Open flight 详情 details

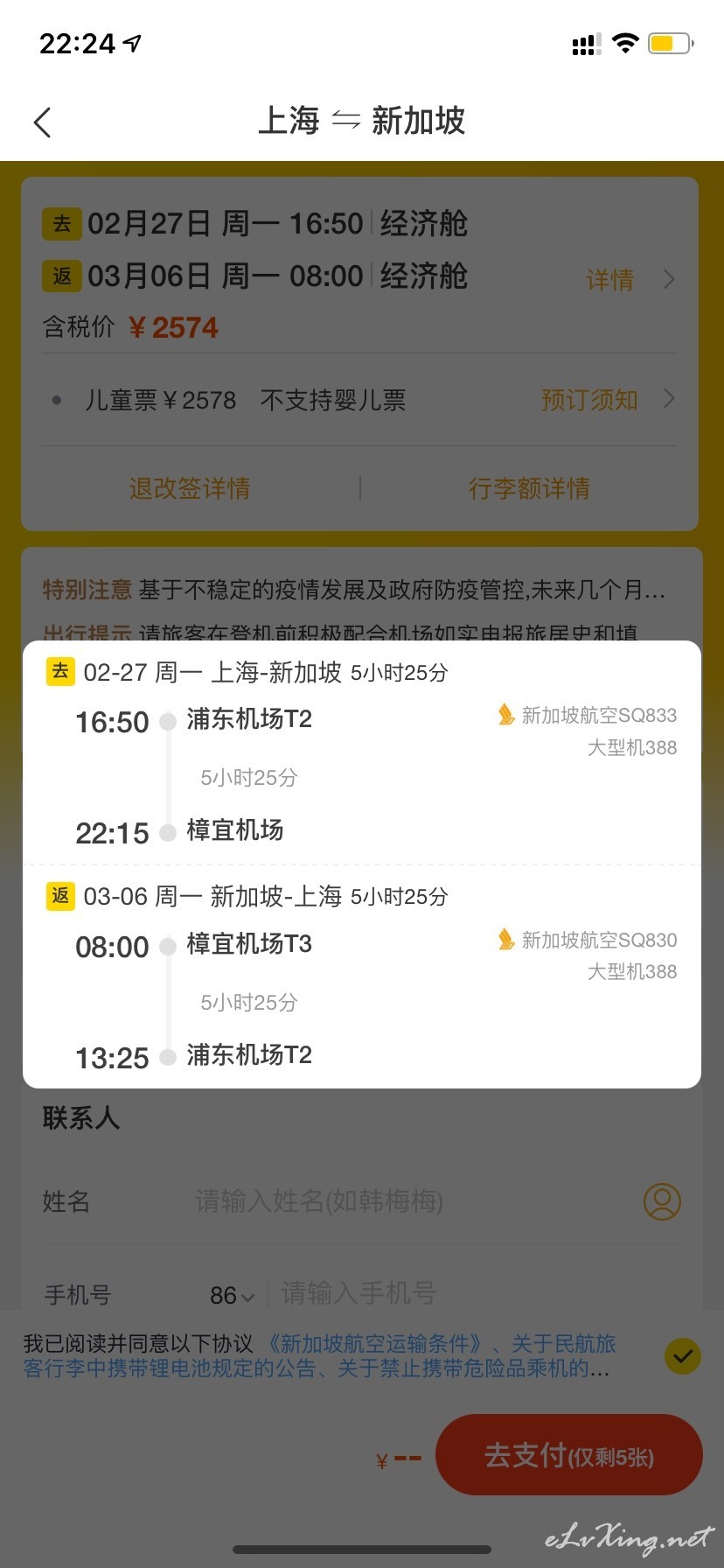click(630, 280)
